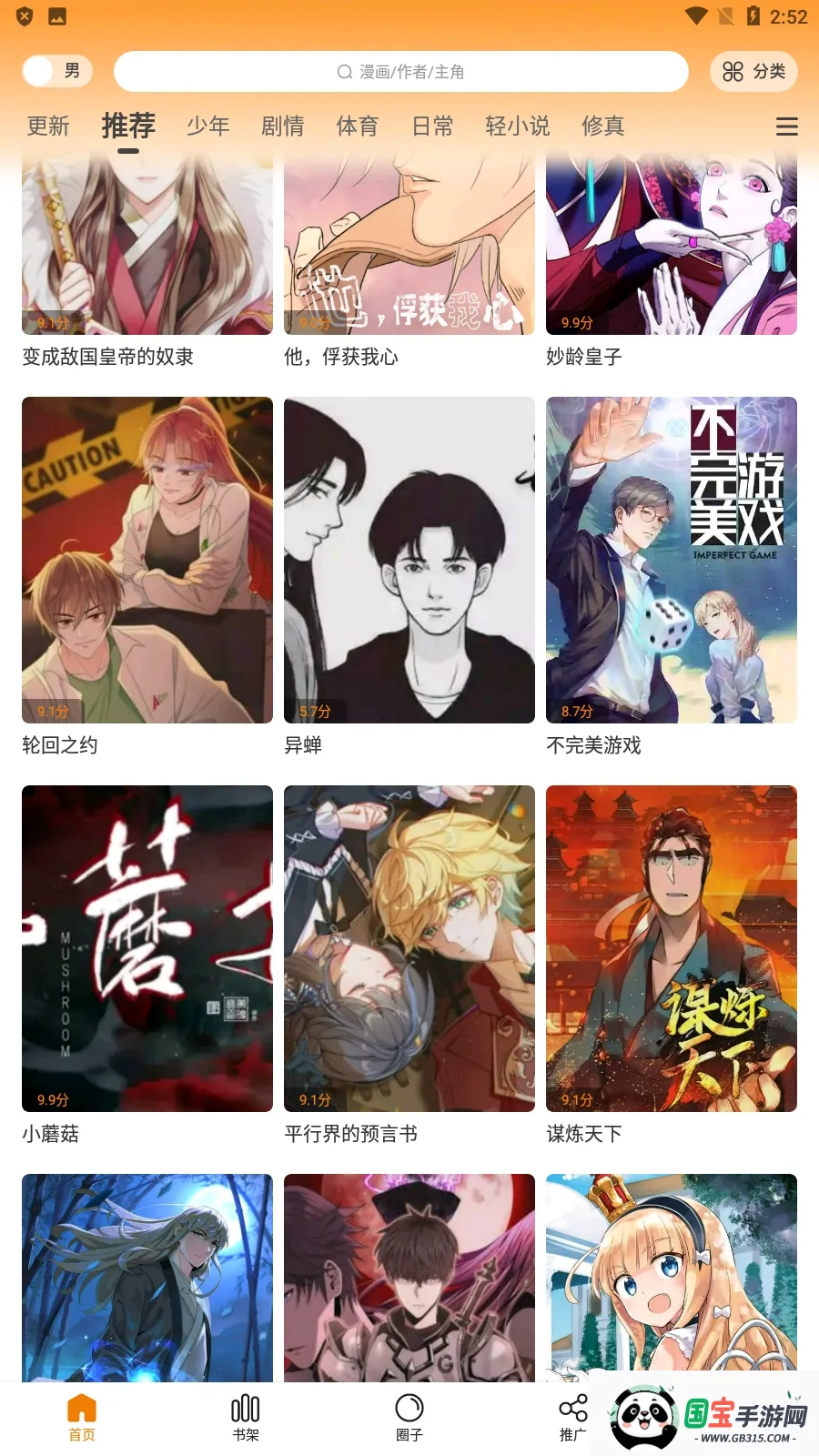The width and height of the screenshot is (819, 1456).
Task: View the comic 平行界的预言书
Action: pos(409,948)
